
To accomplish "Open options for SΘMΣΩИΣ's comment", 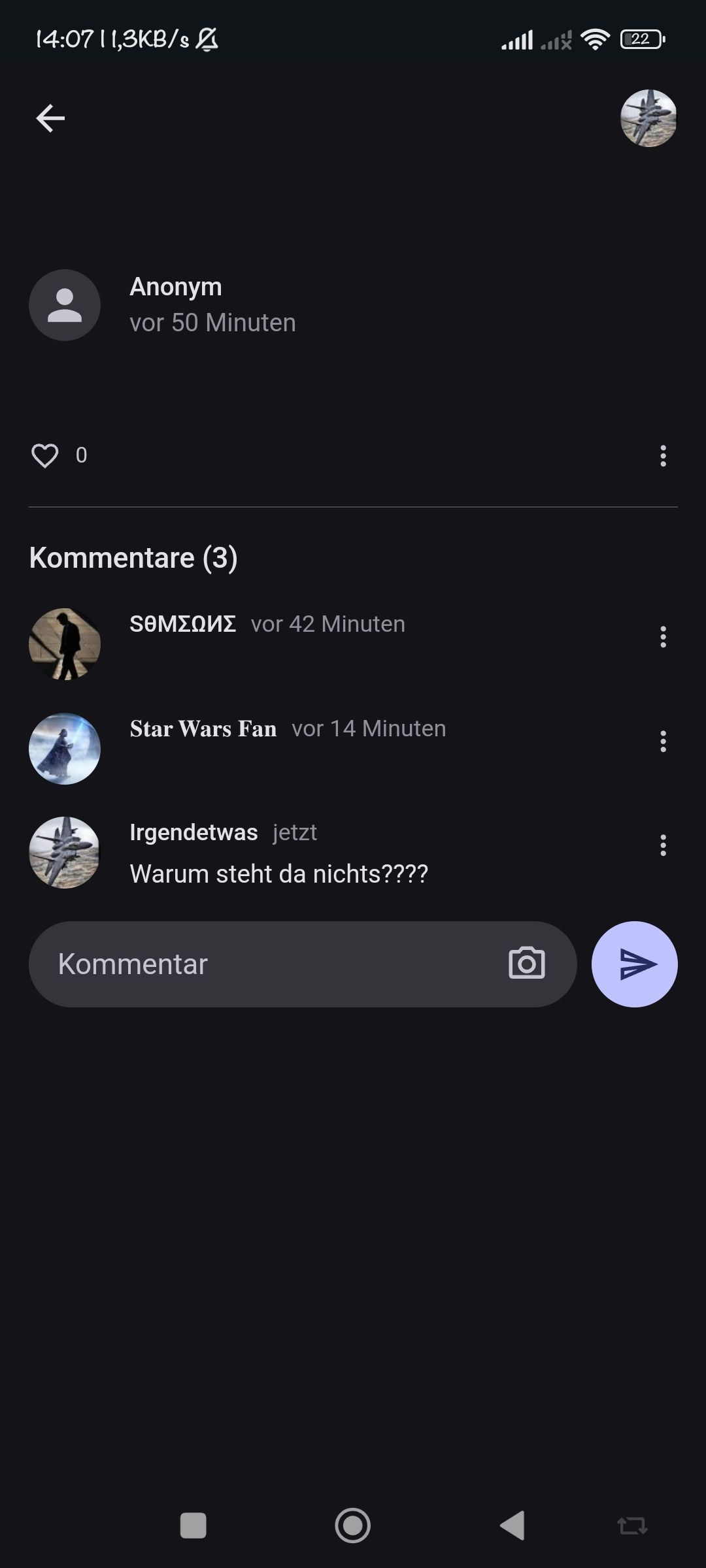I will tap(663, 637).
